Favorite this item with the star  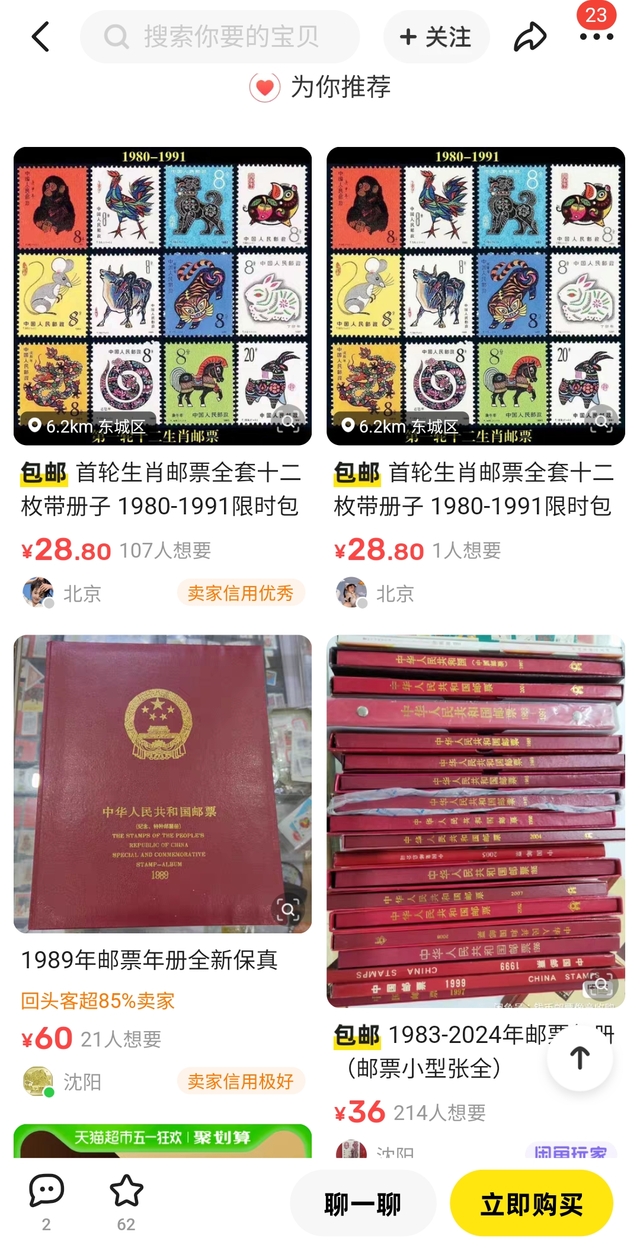[x=126, y=1192]
